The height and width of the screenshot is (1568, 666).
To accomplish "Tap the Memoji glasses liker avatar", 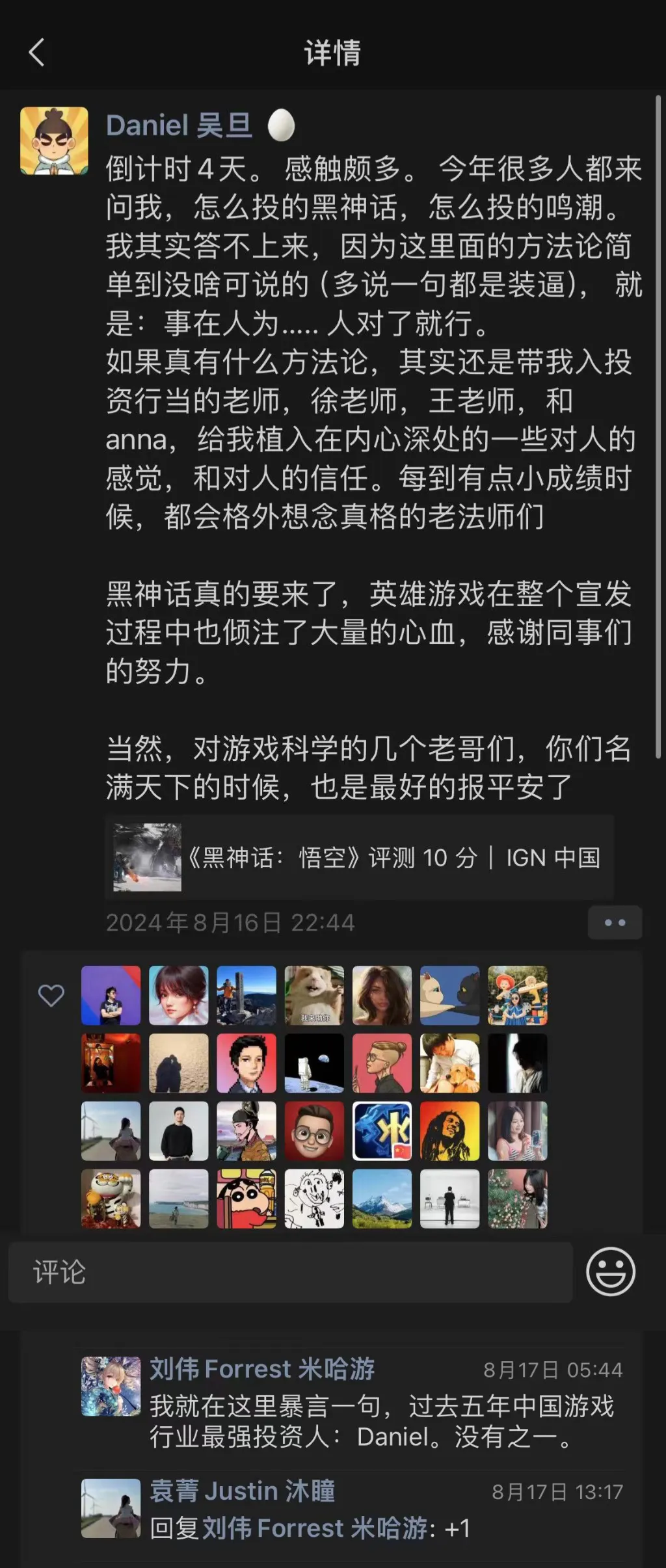I will click(x=313, y=1132).
